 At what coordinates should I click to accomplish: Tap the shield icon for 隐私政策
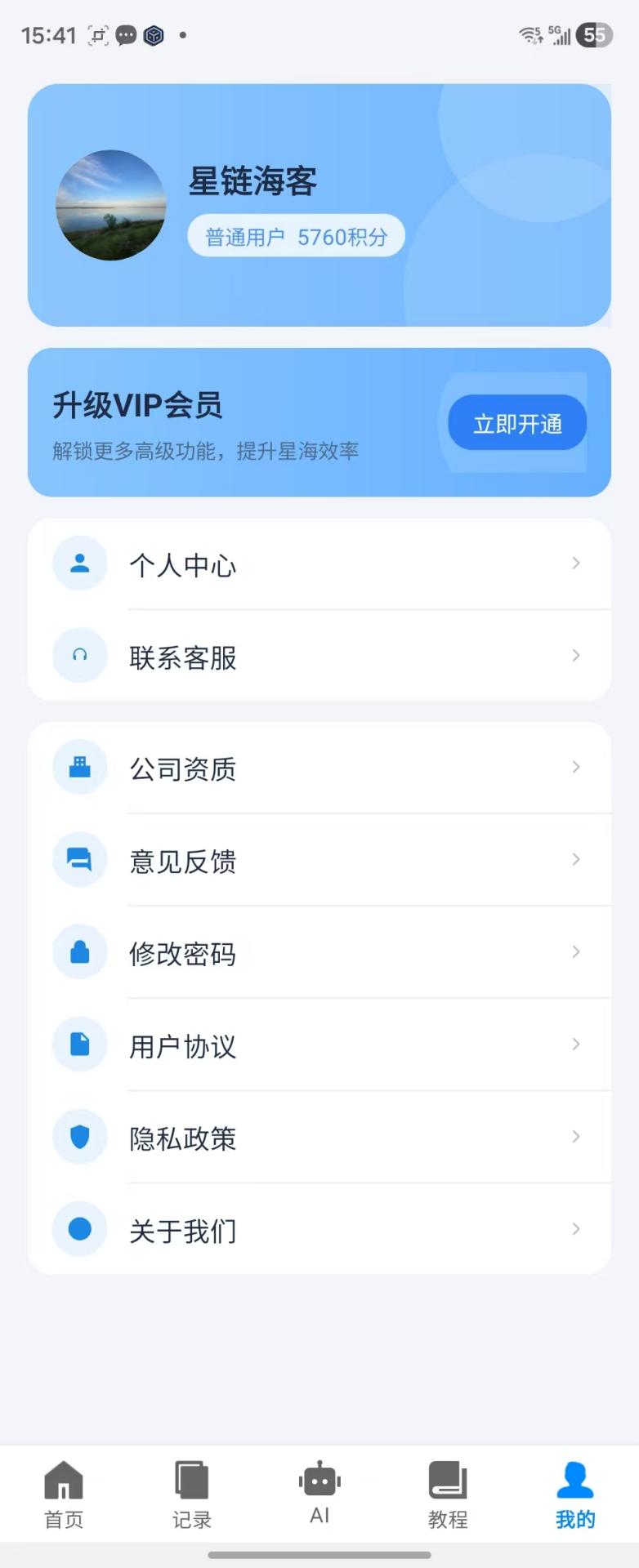tap(79, 1136)
